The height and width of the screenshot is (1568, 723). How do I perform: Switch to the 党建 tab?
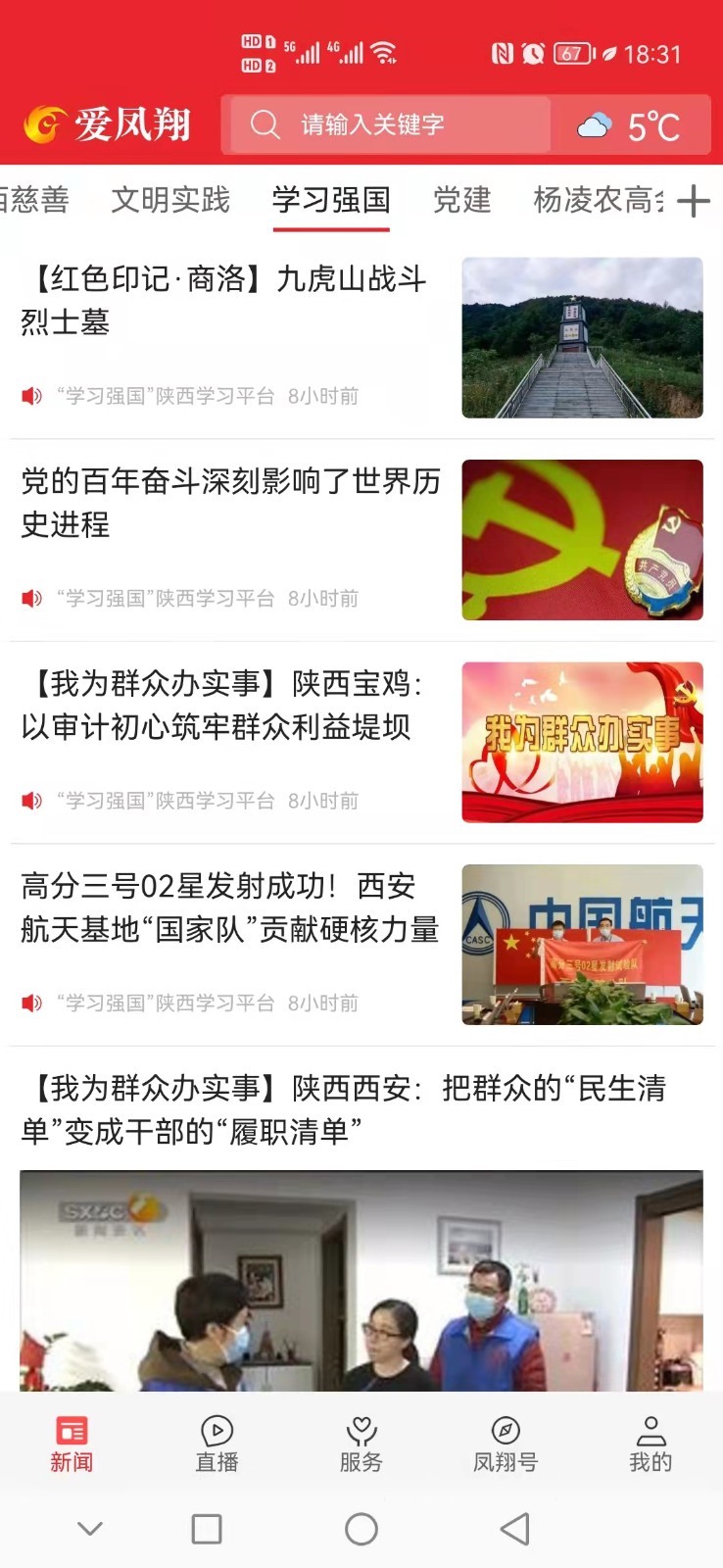pos(459,200)
